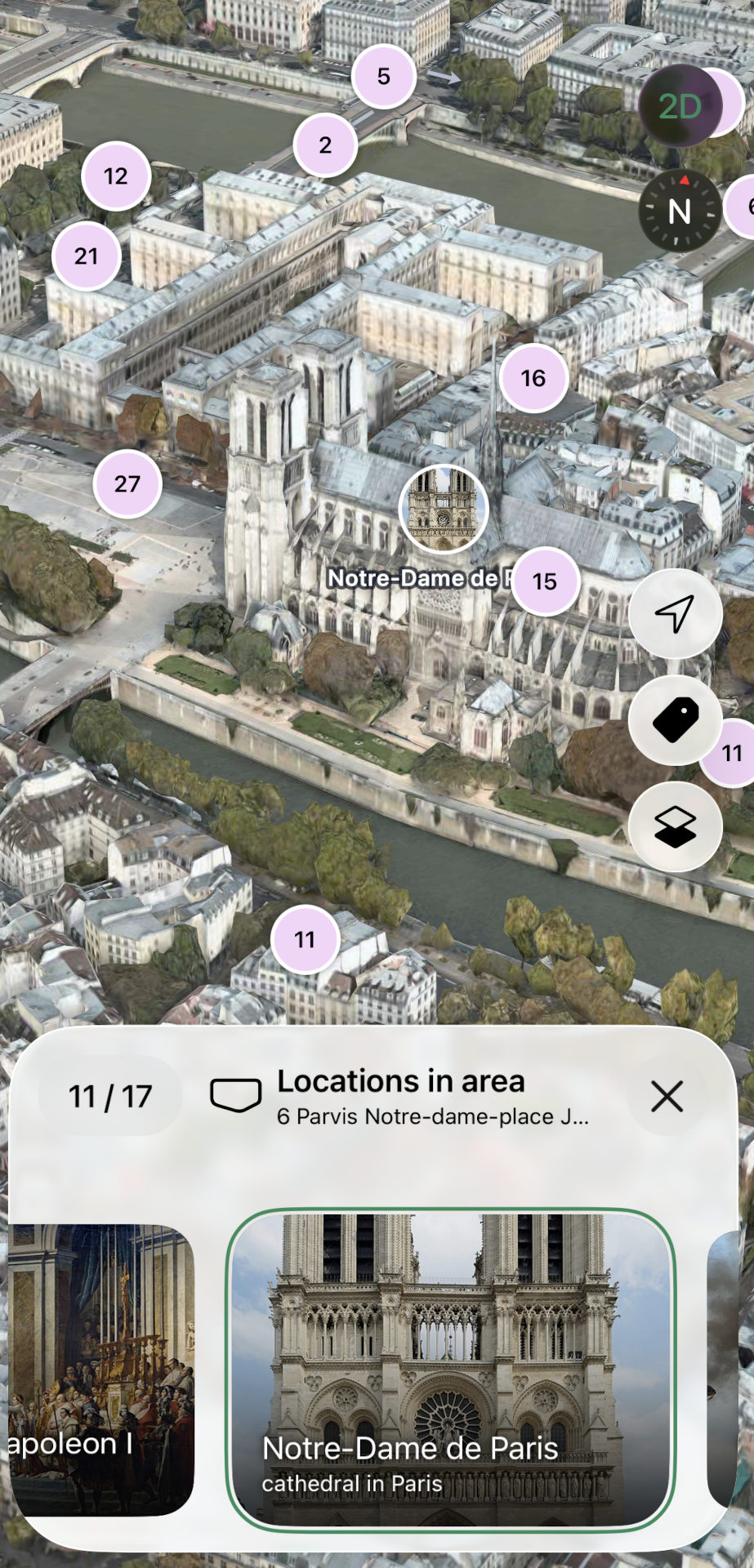Close the Locations in area panel
Viewport: 754px width, 1568px height.
(x=667, y=1097)
